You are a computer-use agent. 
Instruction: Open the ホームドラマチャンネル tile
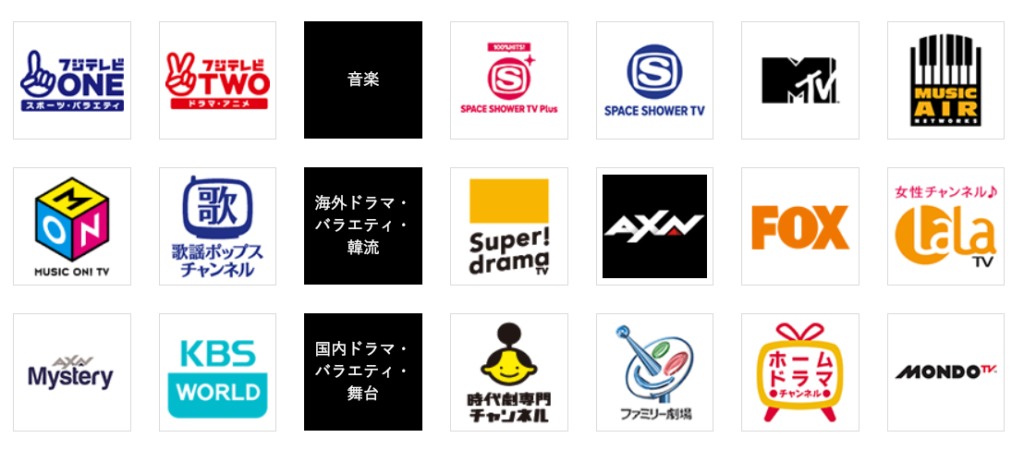[x=800, y=372]
